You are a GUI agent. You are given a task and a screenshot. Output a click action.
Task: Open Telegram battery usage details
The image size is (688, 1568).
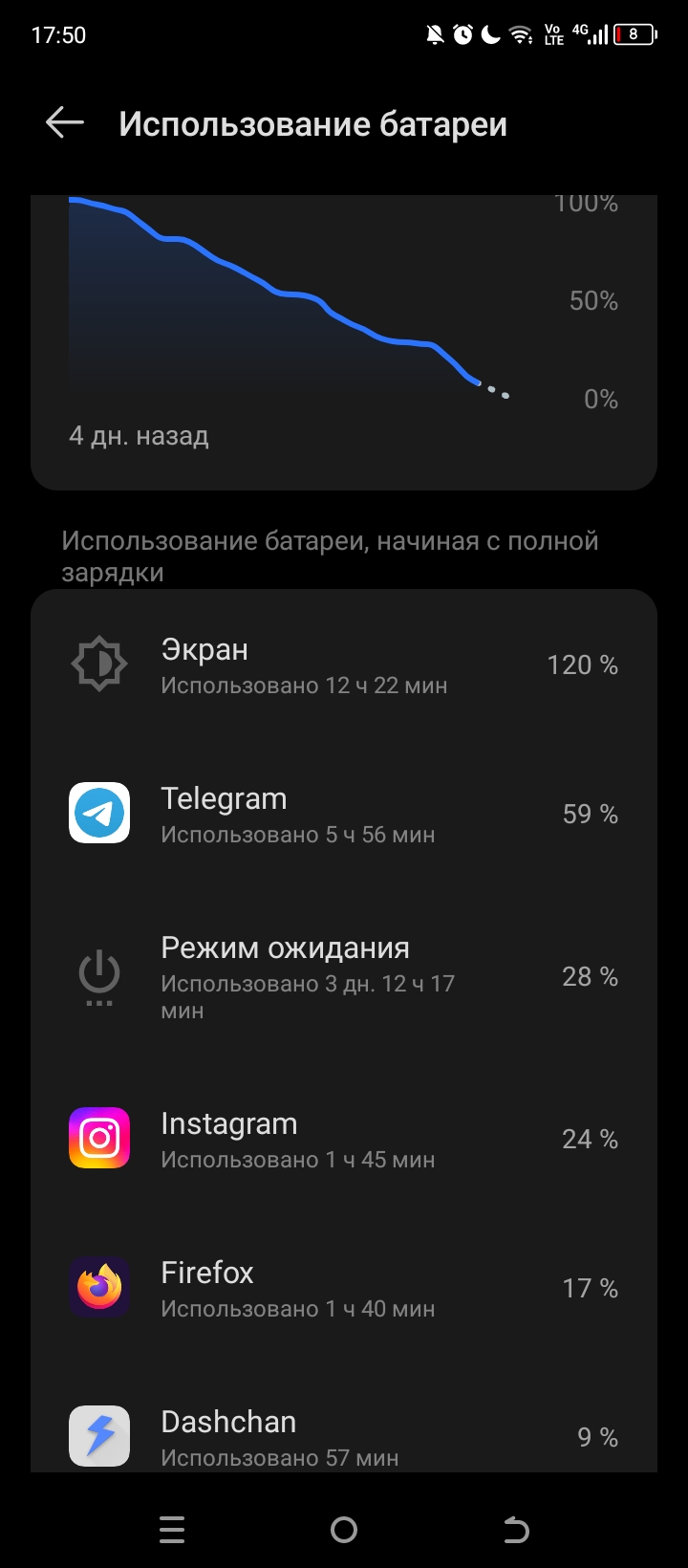(344, 814)
